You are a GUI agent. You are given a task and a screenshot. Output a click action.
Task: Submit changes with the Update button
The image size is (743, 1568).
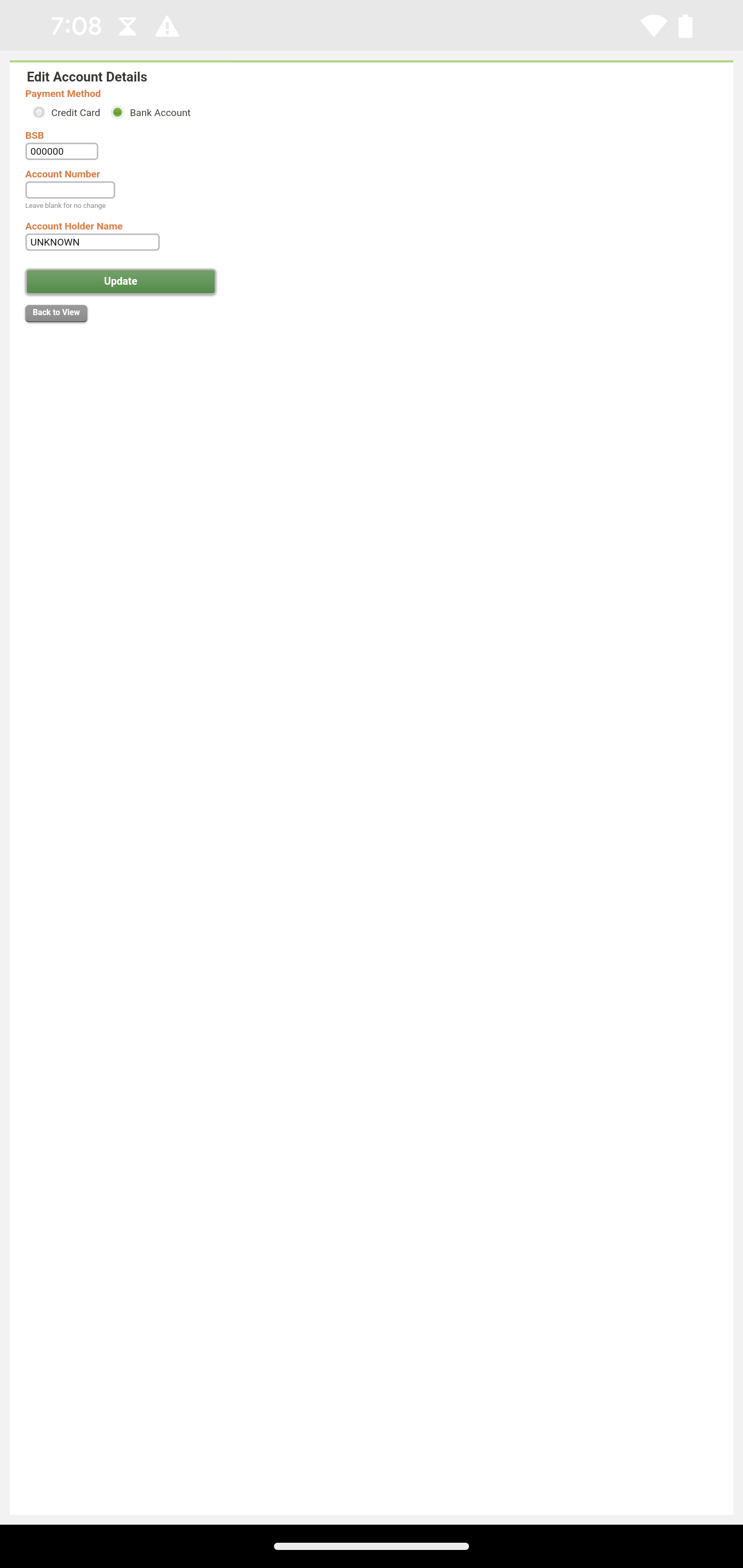[121, 281]
